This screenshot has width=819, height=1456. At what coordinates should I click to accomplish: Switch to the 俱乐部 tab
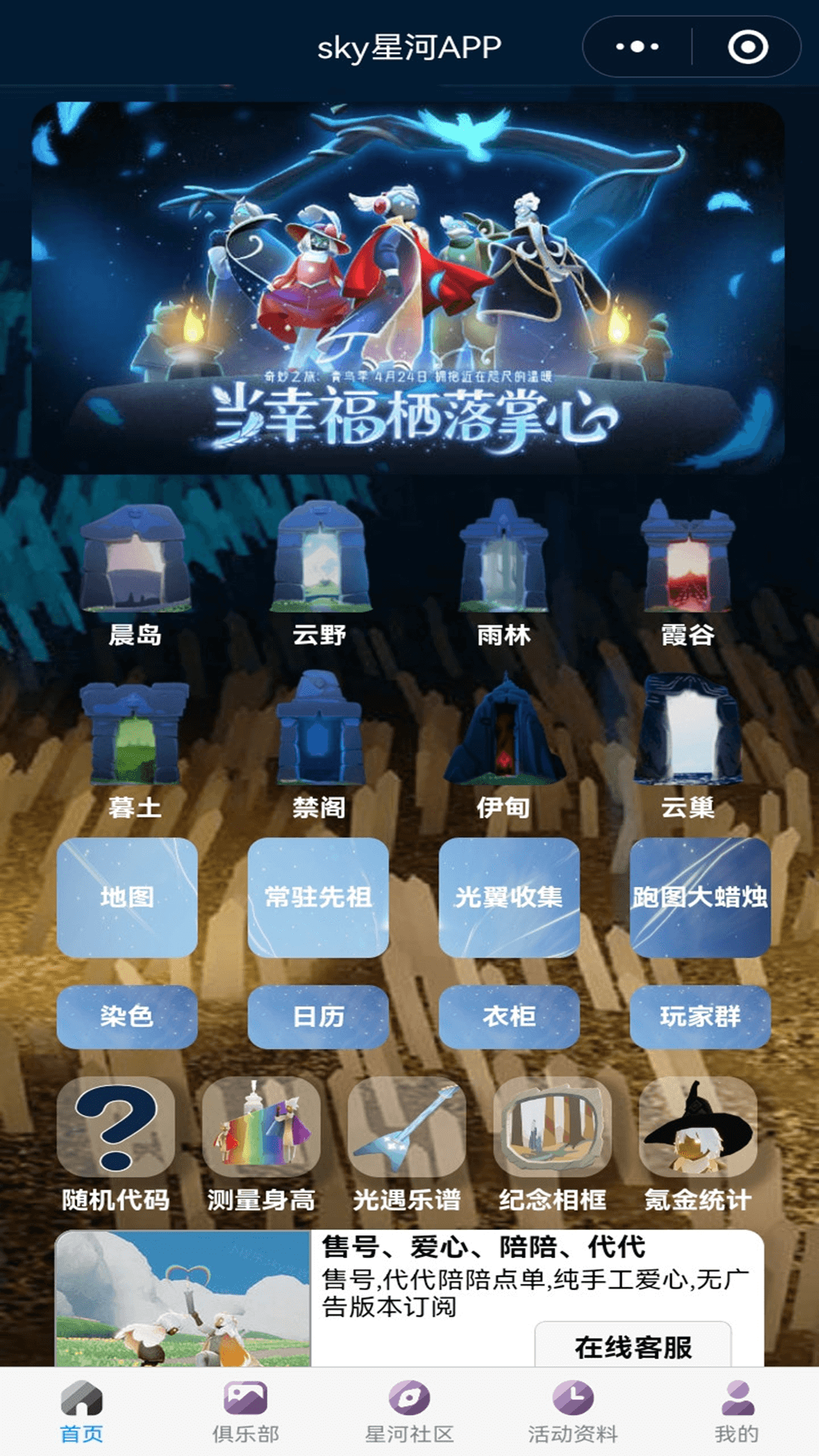point(246,1412)
